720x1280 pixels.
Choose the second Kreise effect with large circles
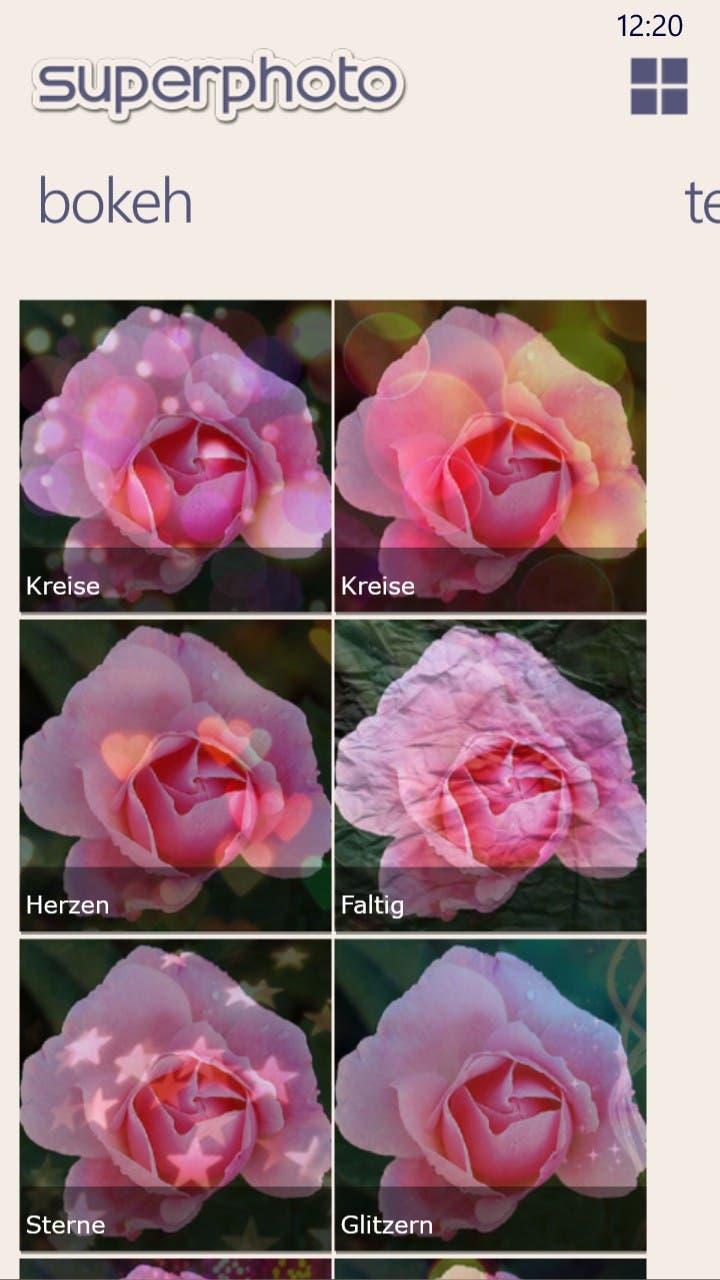pyautogui.click(x=490, y=456)
